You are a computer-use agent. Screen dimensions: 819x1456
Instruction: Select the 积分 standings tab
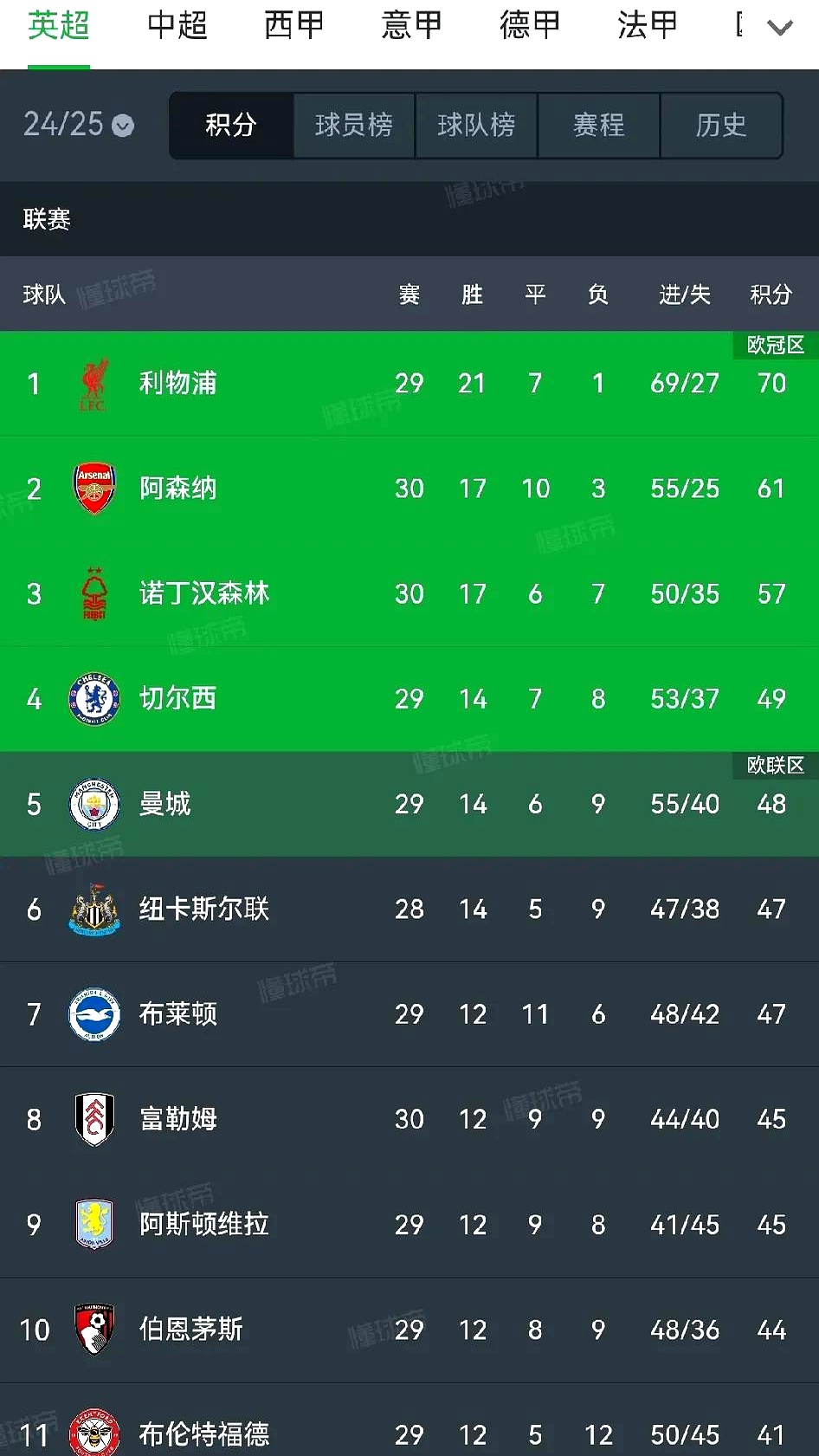231,126
